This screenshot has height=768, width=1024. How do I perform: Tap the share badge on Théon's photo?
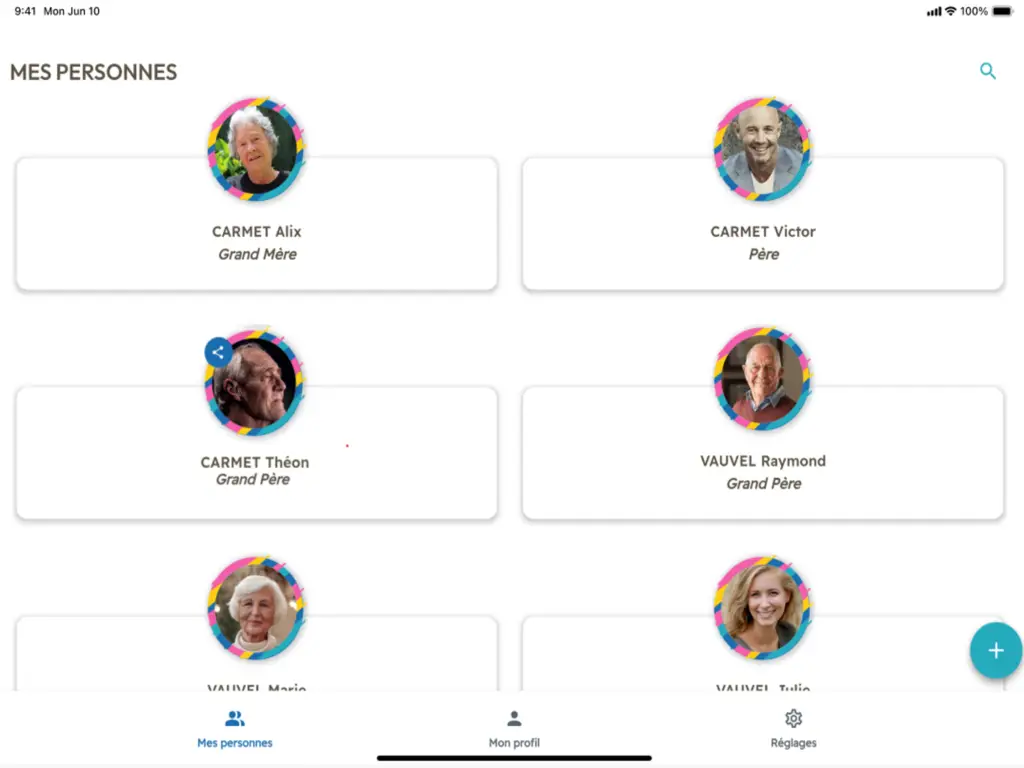(218, 352)
